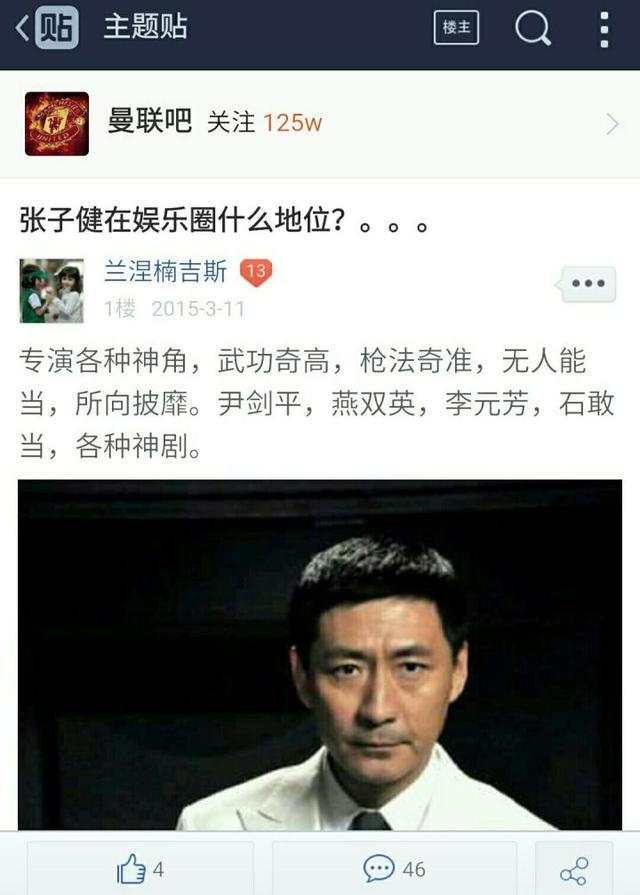Screen dimensions: 640x895
Task: Like this thread
Action: pos(140,869)
